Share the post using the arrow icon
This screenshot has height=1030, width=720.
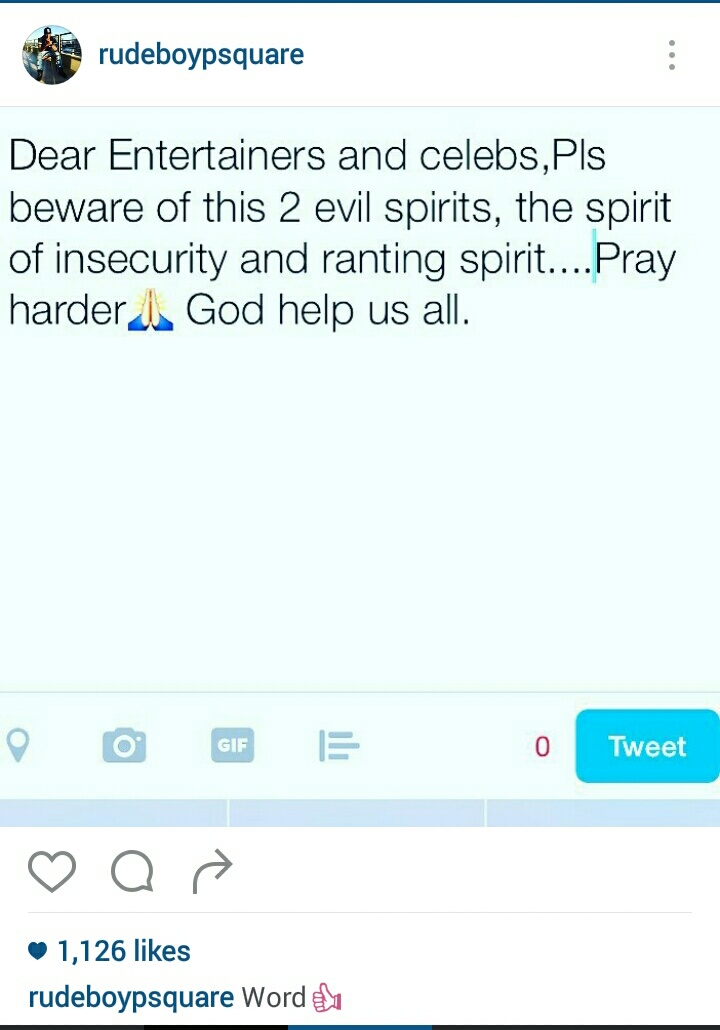pos(212,872)
